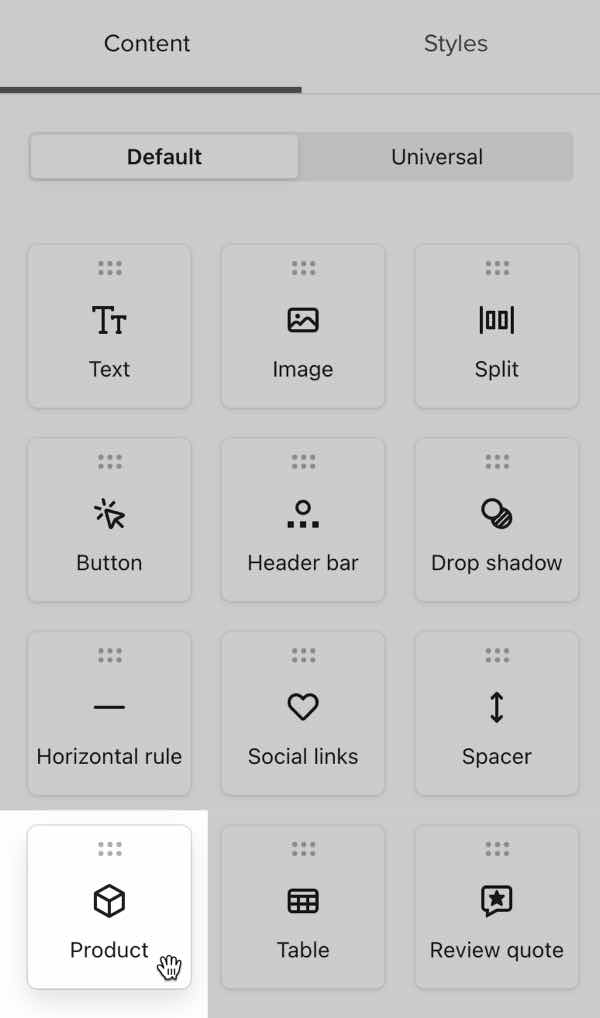Pick the Horizontal rule block
The width and height of the screenshot is (600, 1018).
[x=109, y=714]
